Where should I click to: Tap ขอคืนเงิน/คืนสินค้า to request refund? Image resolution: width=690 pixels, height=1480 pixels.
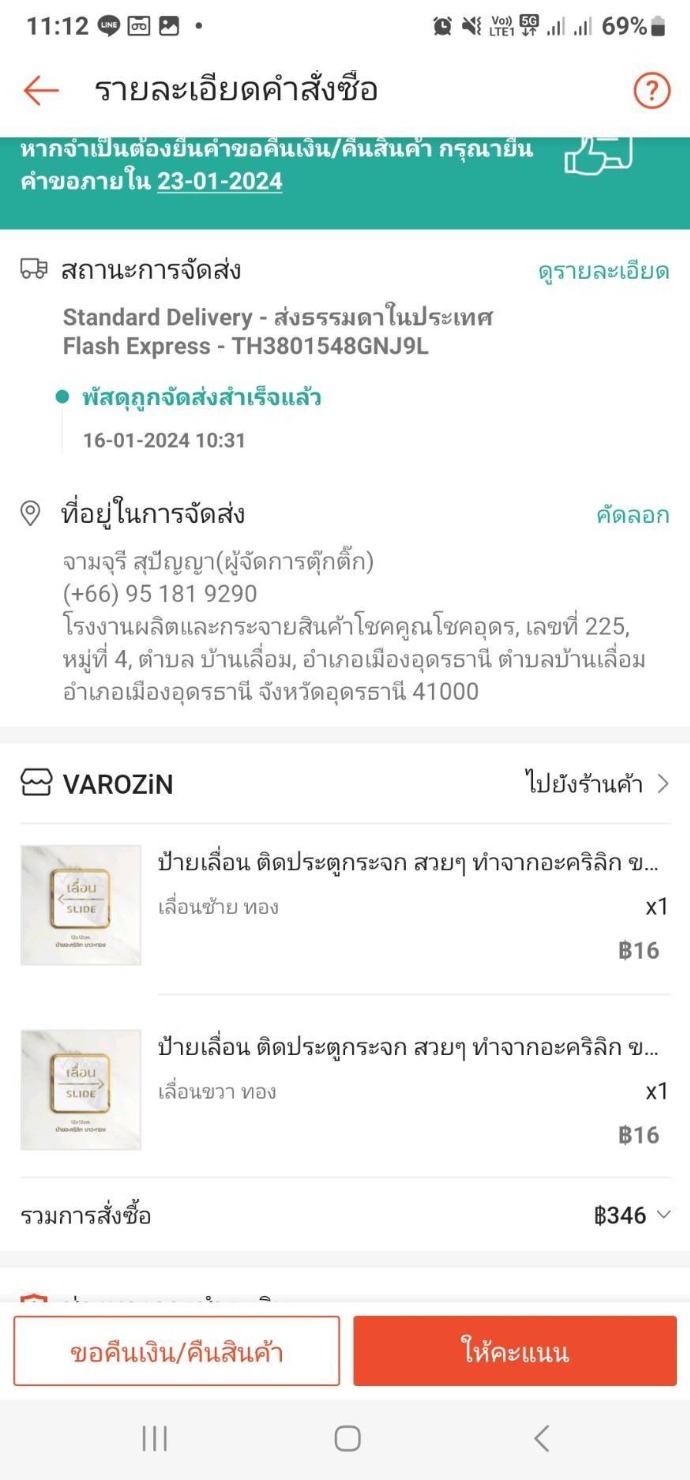click(x=177, y=1352)
